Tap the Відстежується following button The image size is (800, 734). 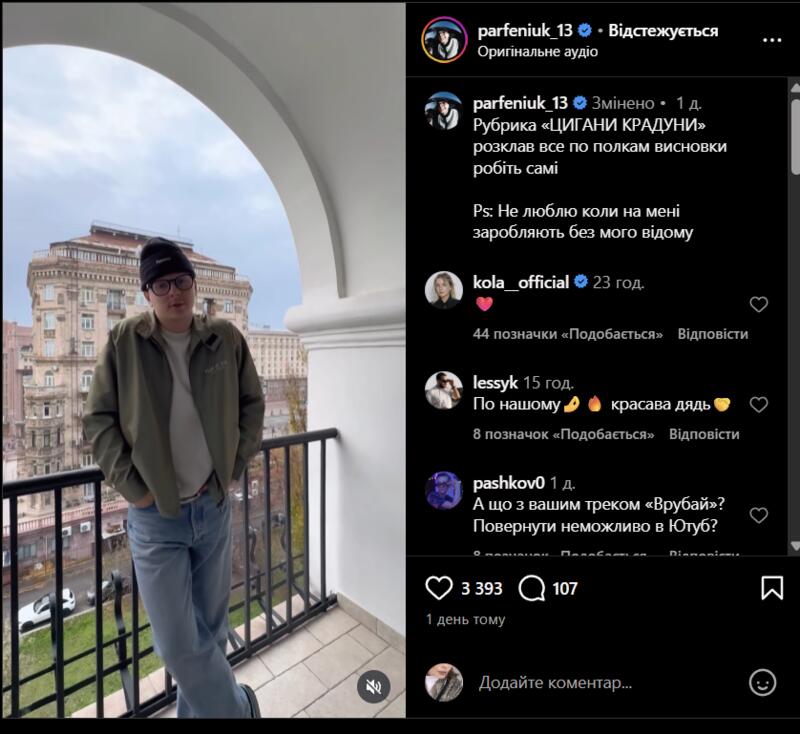pyautogui.click(x=664, y=31)
